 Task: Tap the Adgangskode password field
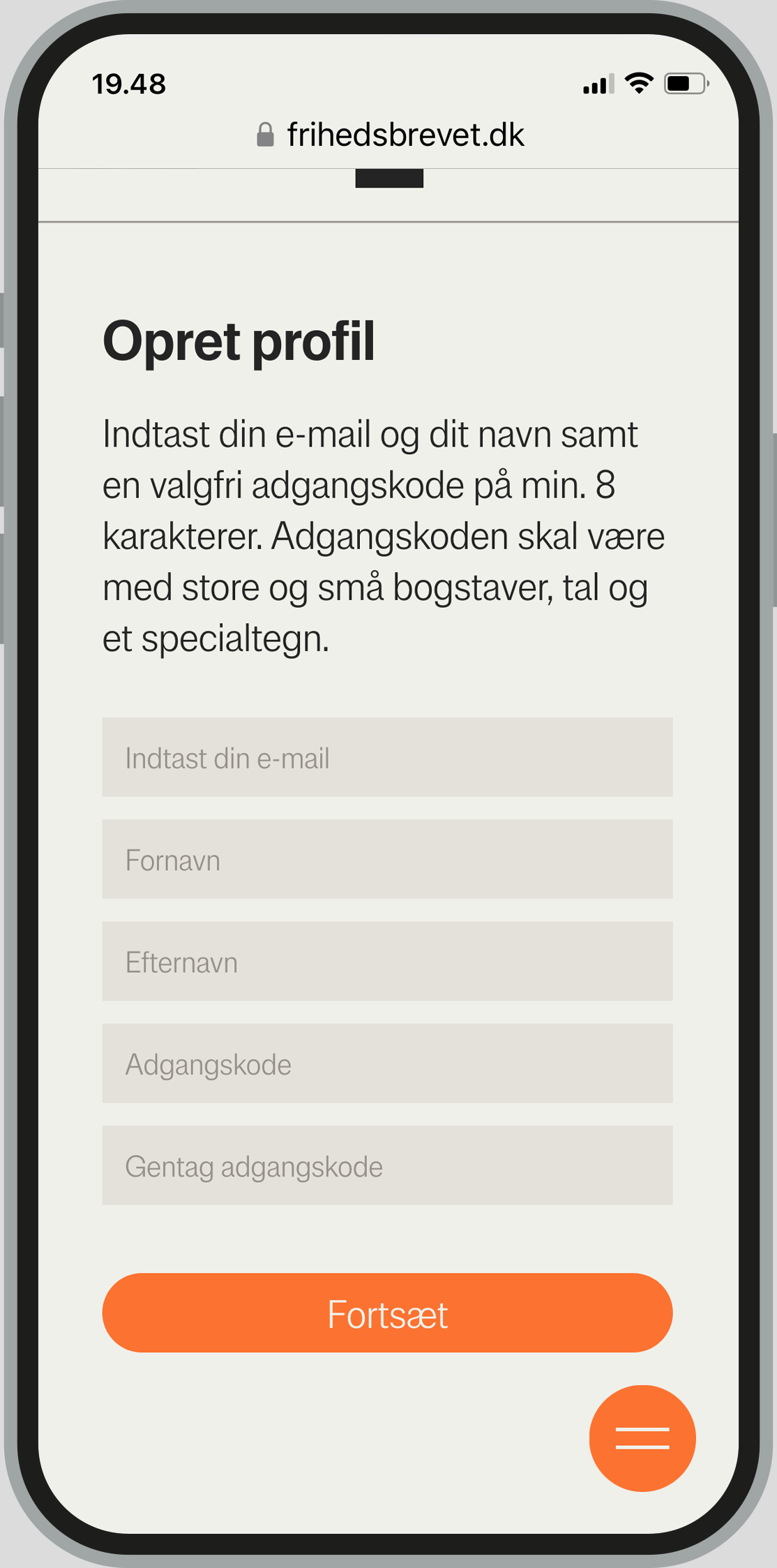tap(387, 1063)
